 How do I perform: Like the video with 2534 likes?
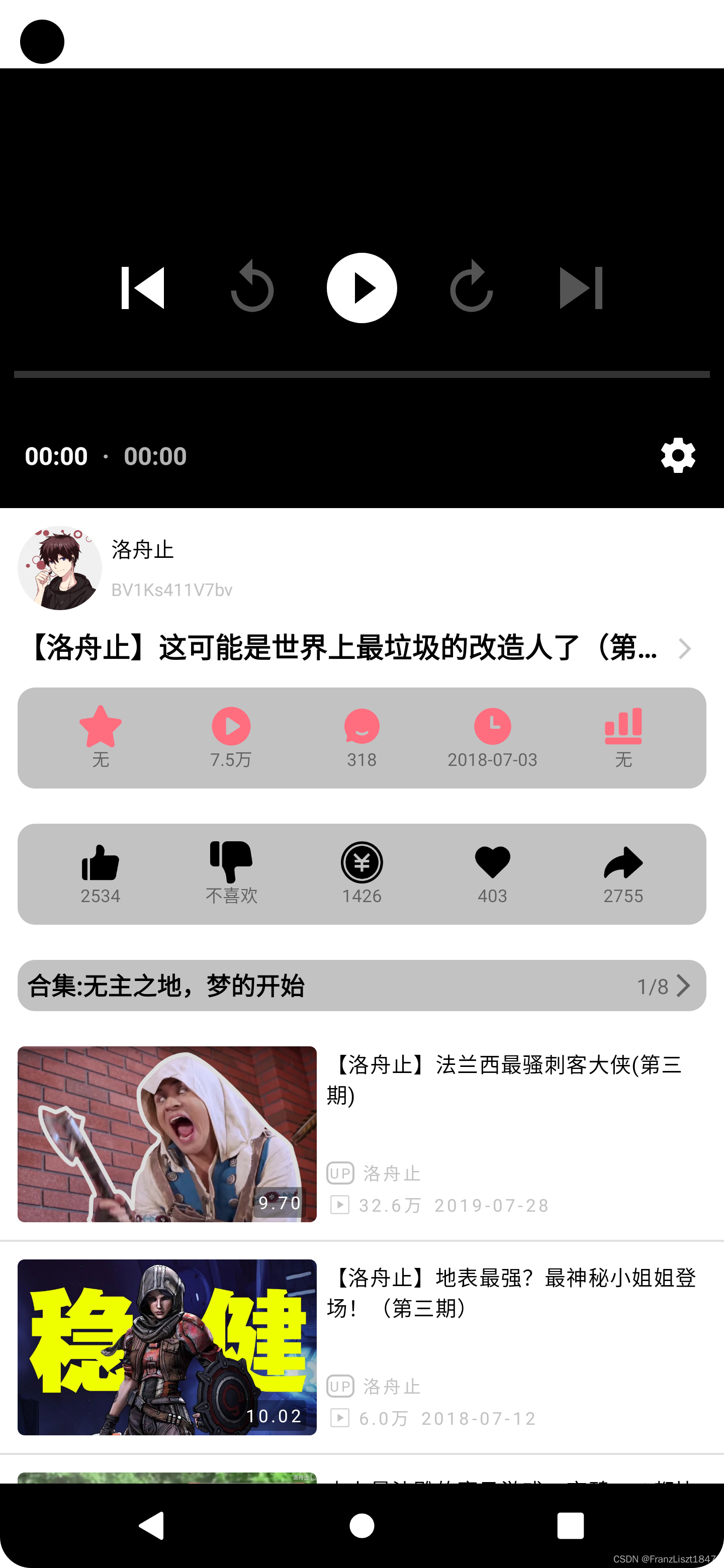101,874
